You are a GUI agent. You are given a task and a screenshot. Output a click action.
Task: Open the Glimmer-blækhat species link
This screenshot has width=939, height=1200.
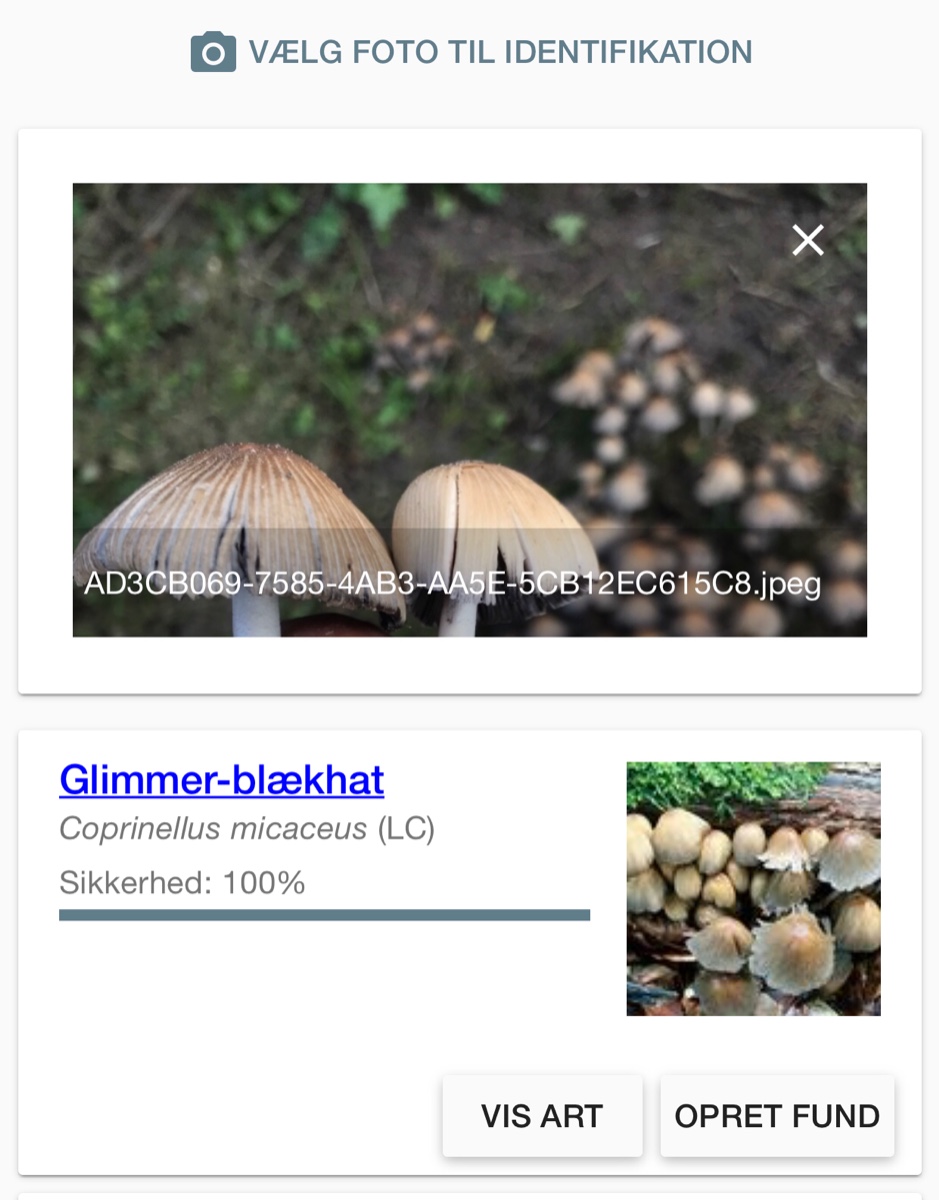[x=222, y=780]
